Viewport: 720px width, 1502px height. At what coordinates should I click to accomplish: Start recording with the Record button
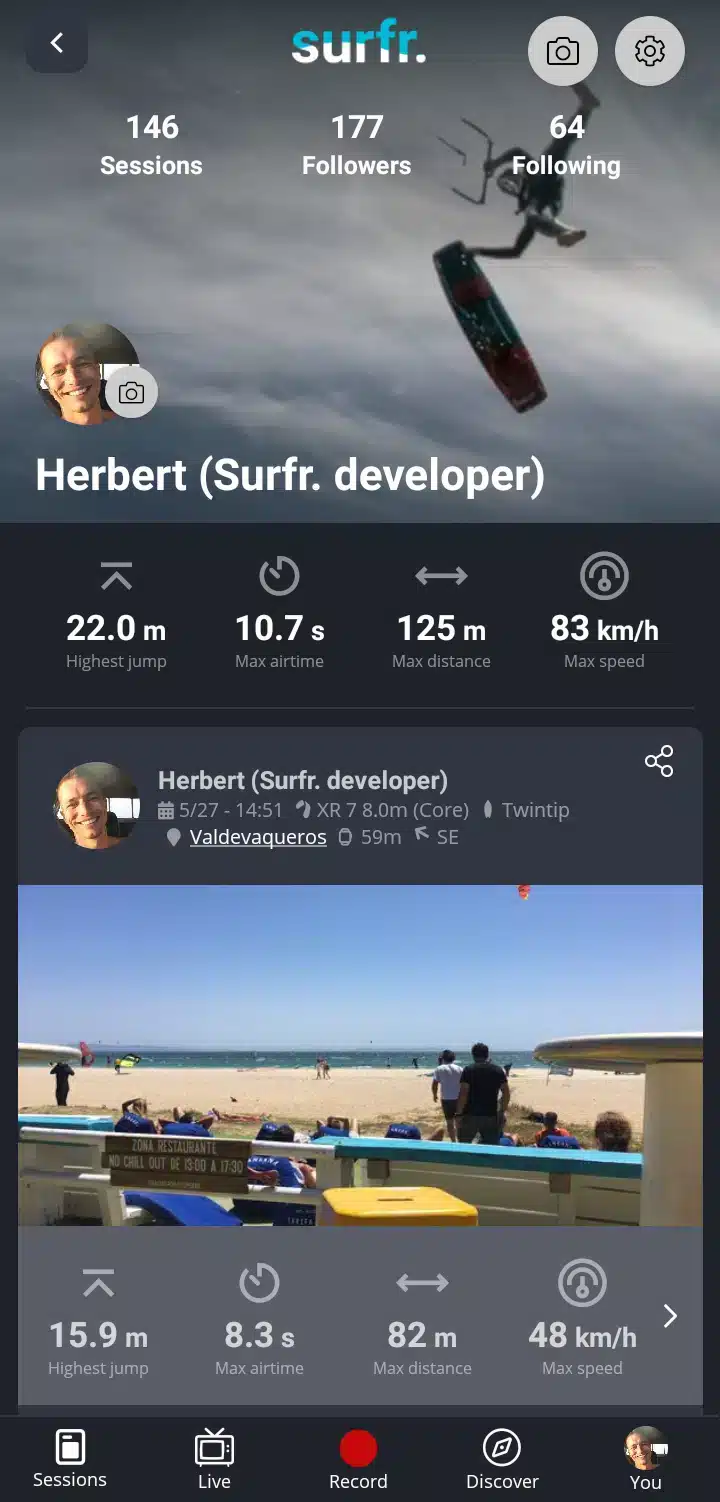358,1459
